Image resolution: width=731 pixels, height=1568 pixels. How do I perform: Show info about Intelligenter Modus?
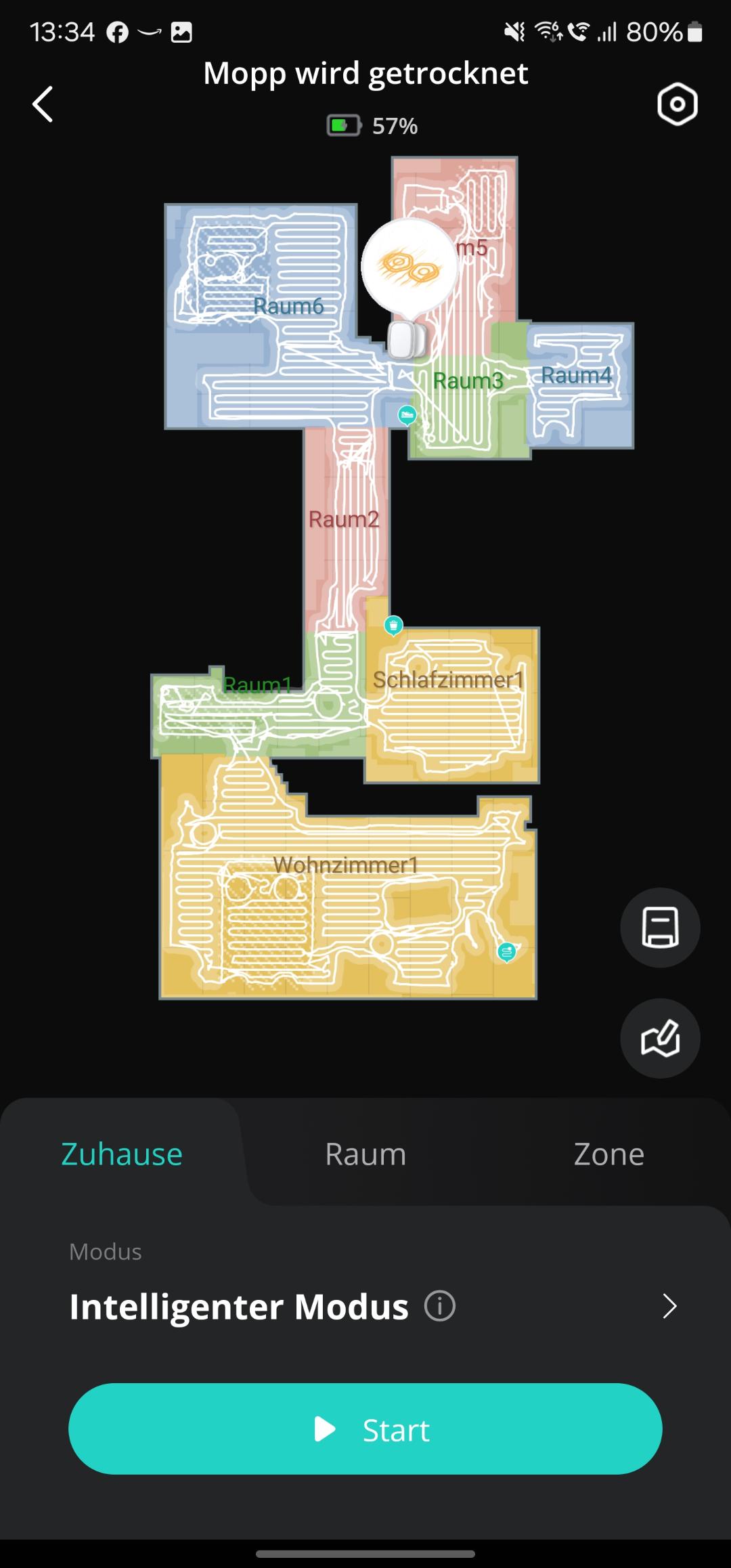click(x=440, y=1306)
